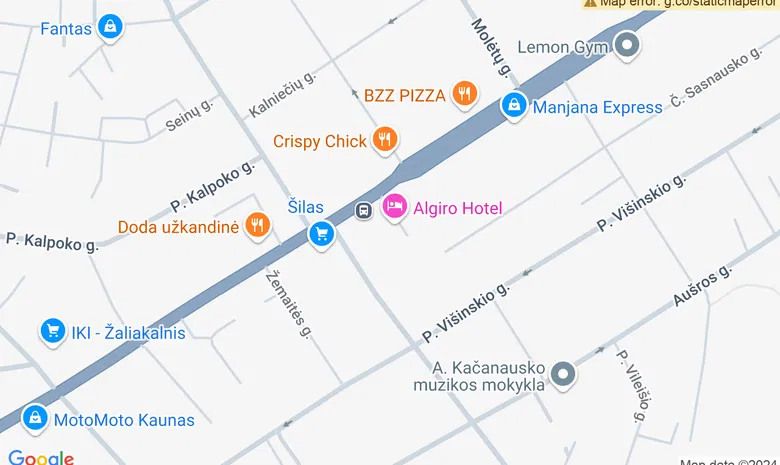780x465 pixels.
Task: Select the IKI - Žaliakalnis shop marker
Action: click(x=52, y=331)
